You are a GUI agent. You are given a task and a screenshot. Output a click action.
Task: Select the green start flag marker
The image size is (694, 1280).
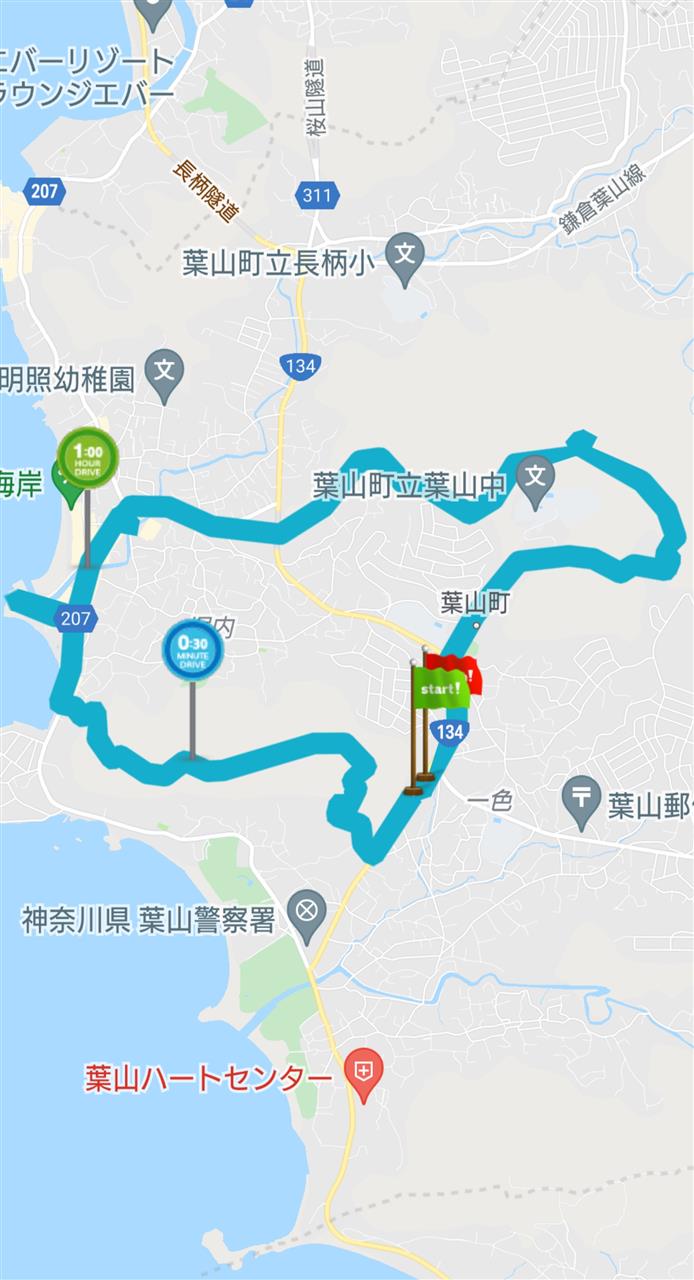pyautogui.click(x=438, y=690)
